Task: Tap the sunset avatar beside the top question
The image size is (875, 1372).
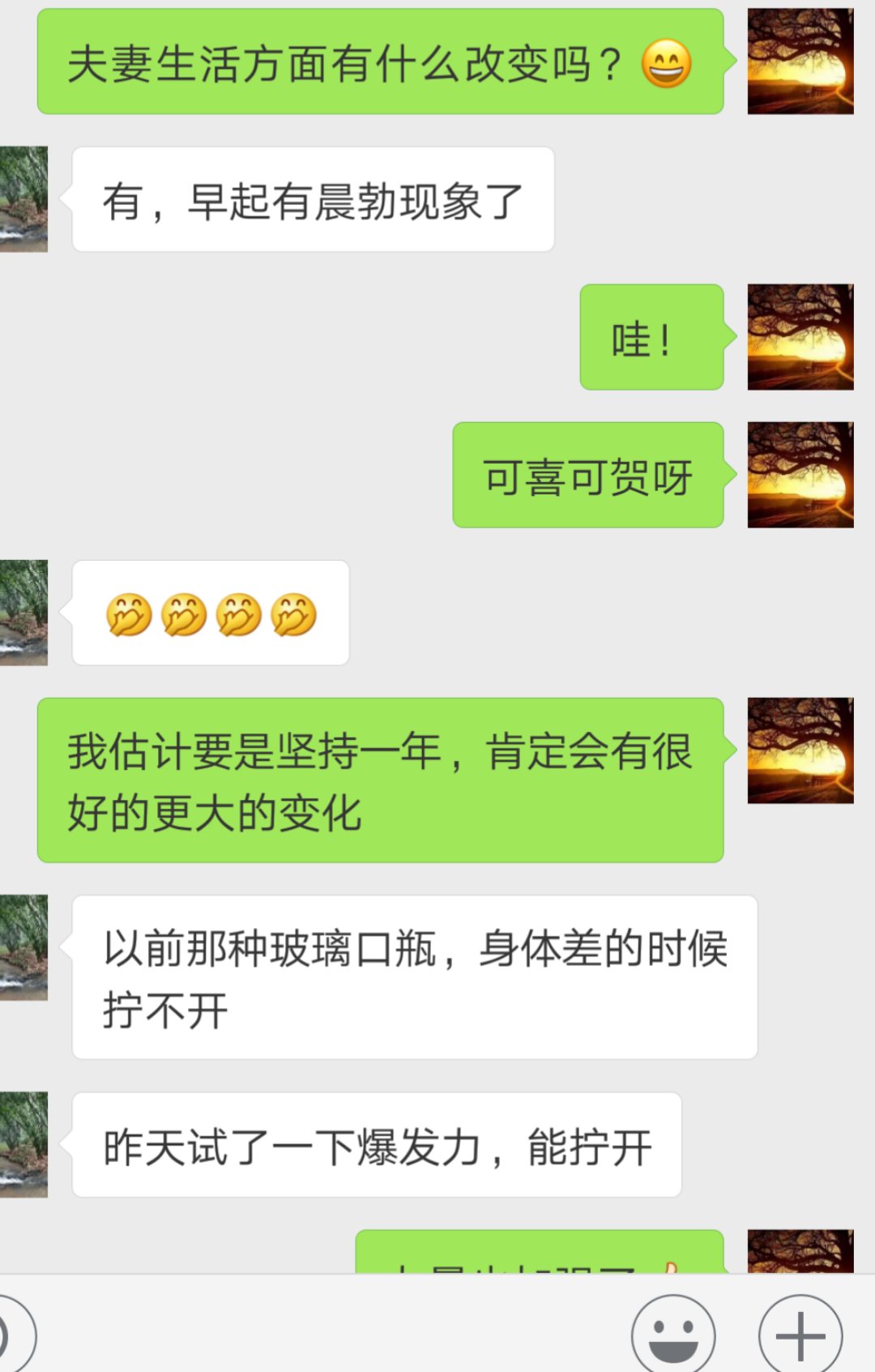Action: point(800,59)
